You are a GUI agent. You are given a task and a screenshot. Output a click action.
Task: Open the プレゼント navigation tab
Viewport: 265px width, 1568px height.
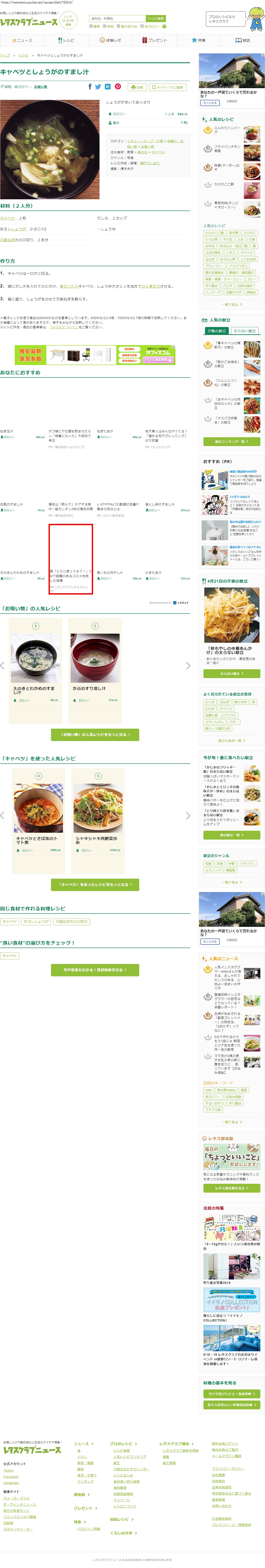154,40
